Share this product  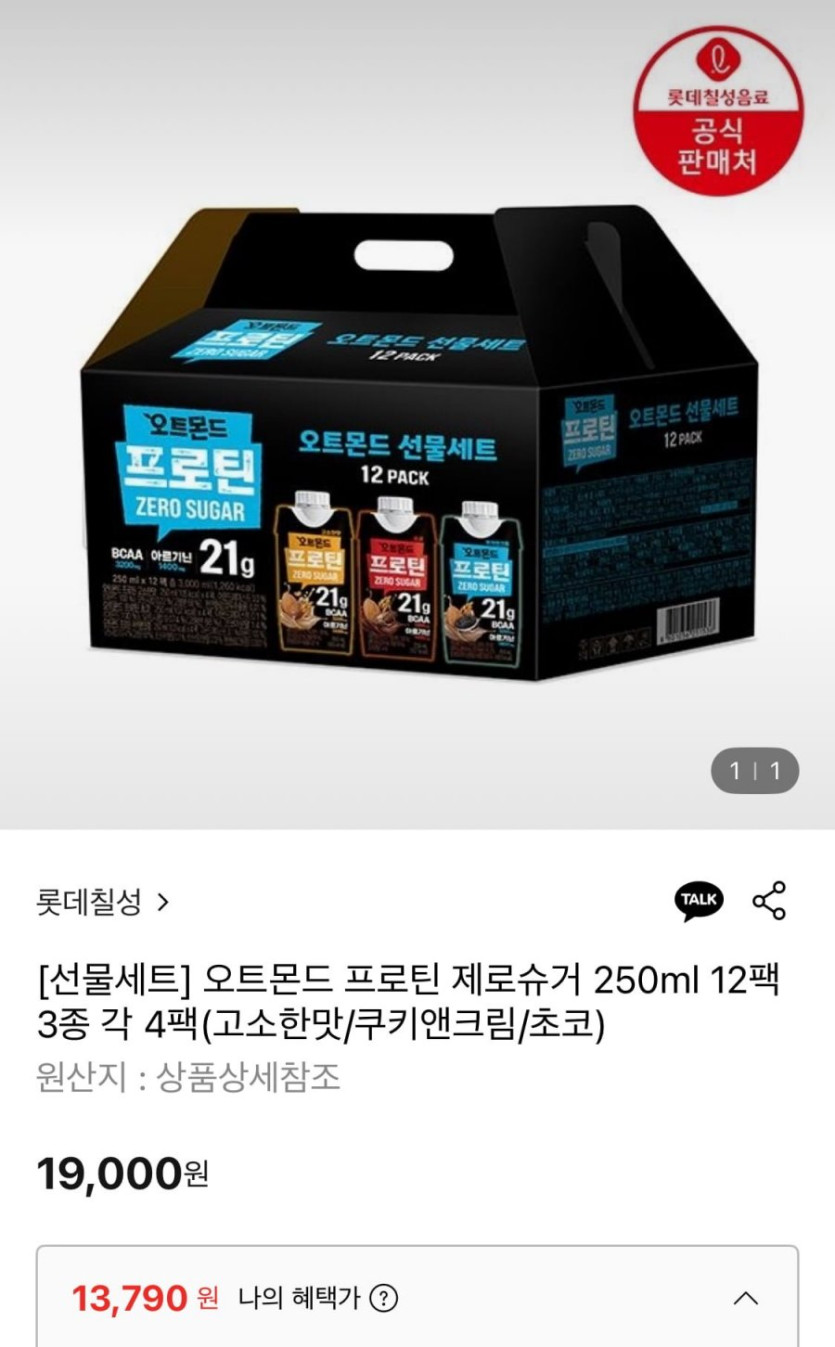[x=769, y=901]
